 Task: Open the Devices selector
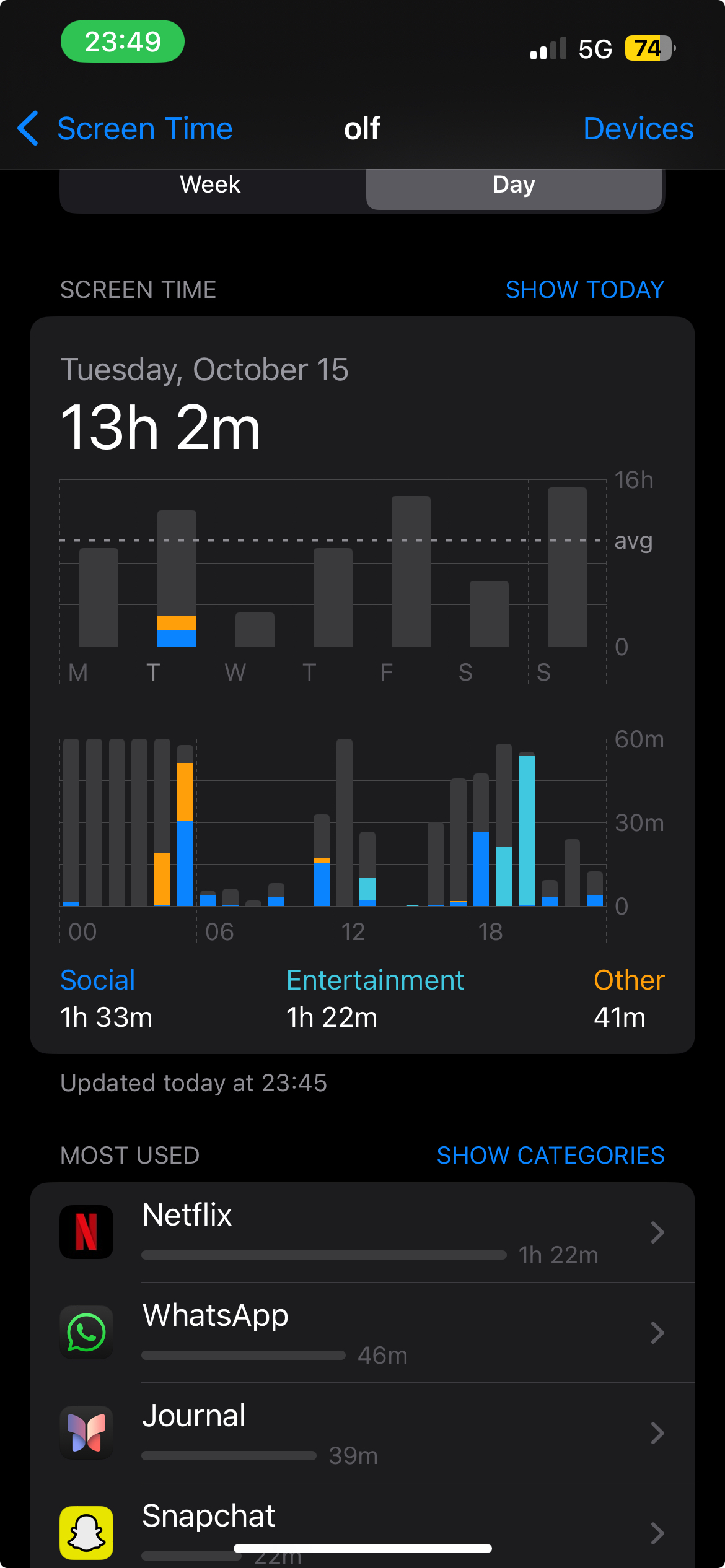638,129
